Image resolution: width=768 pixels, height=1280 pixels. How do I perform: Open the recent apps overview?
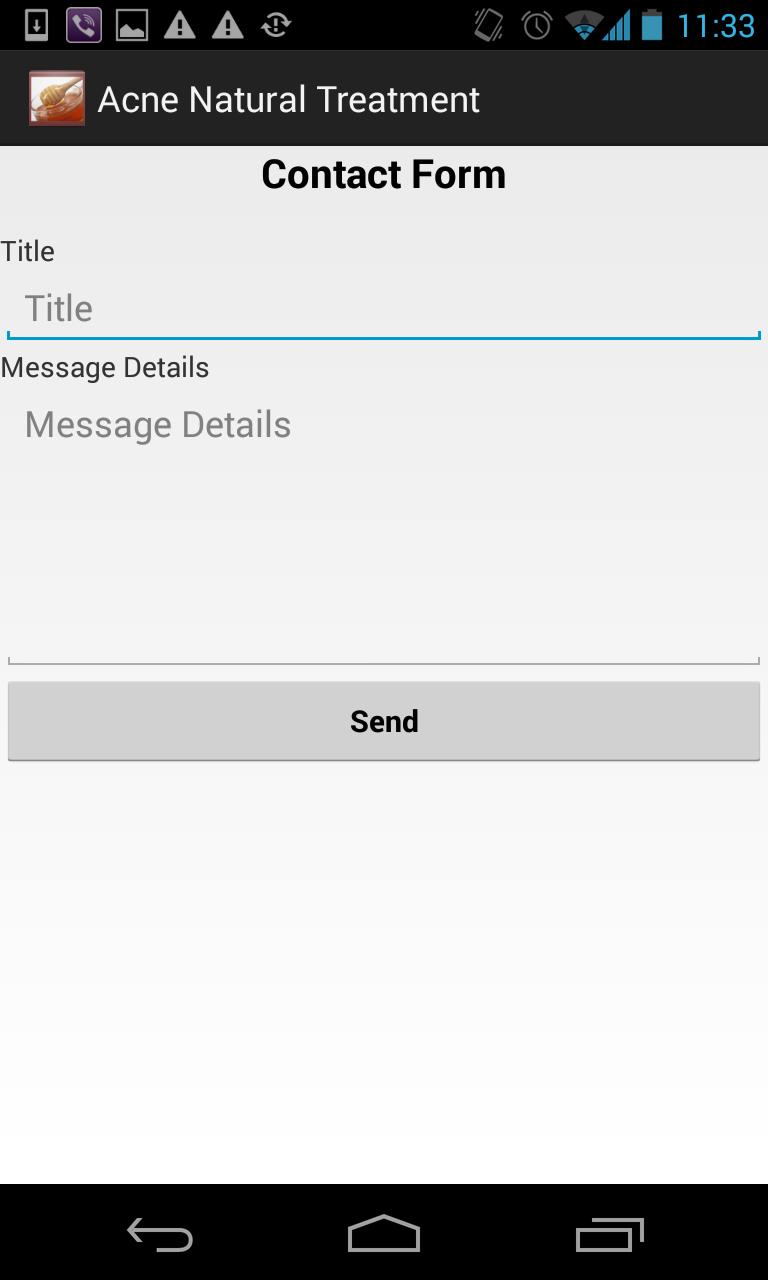click(609, 1235)
